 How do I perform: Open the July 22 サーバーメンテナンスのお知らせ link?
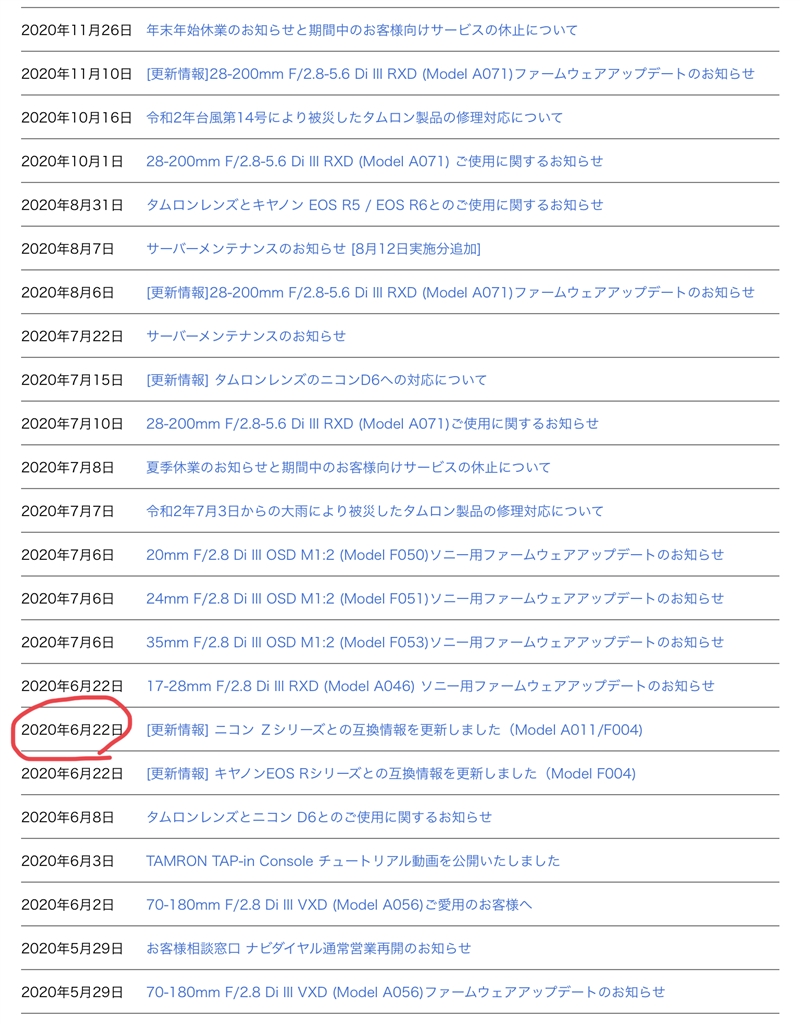(x=246, y=336)
